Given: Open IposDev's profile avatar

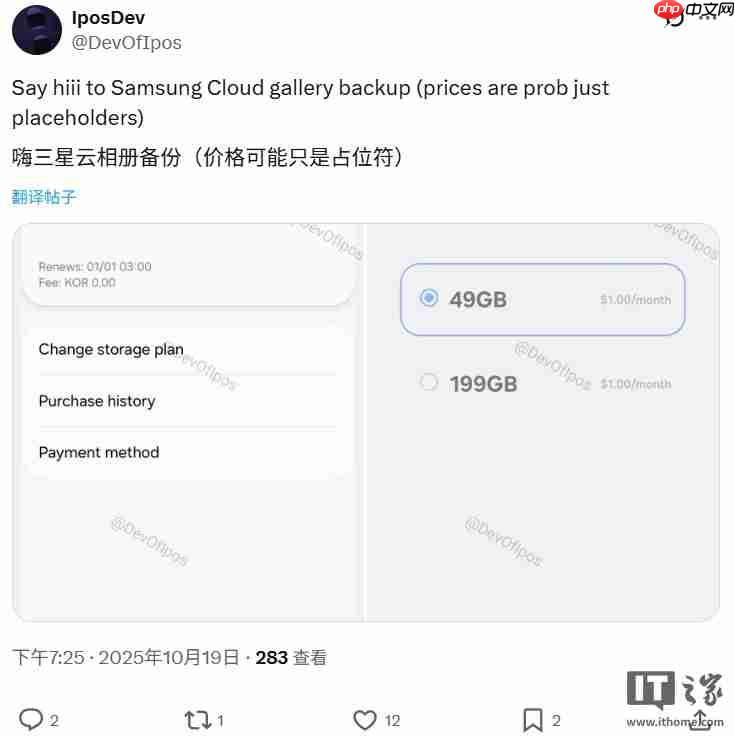Looking at the screenshot, I should (x=37, y=30).
